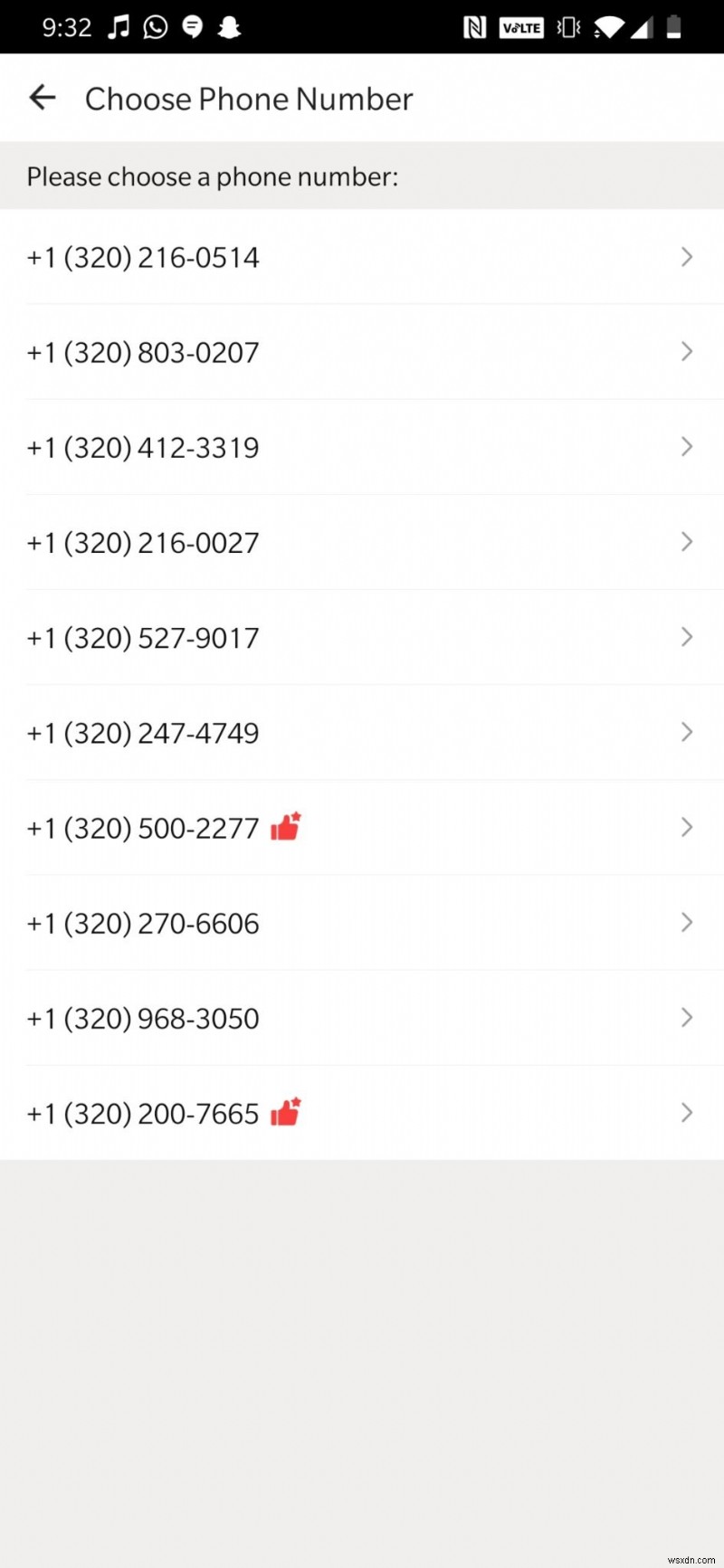Tap the music note notification icon
This screenshot has height=1568, width=724.
(x=115, y=27)
